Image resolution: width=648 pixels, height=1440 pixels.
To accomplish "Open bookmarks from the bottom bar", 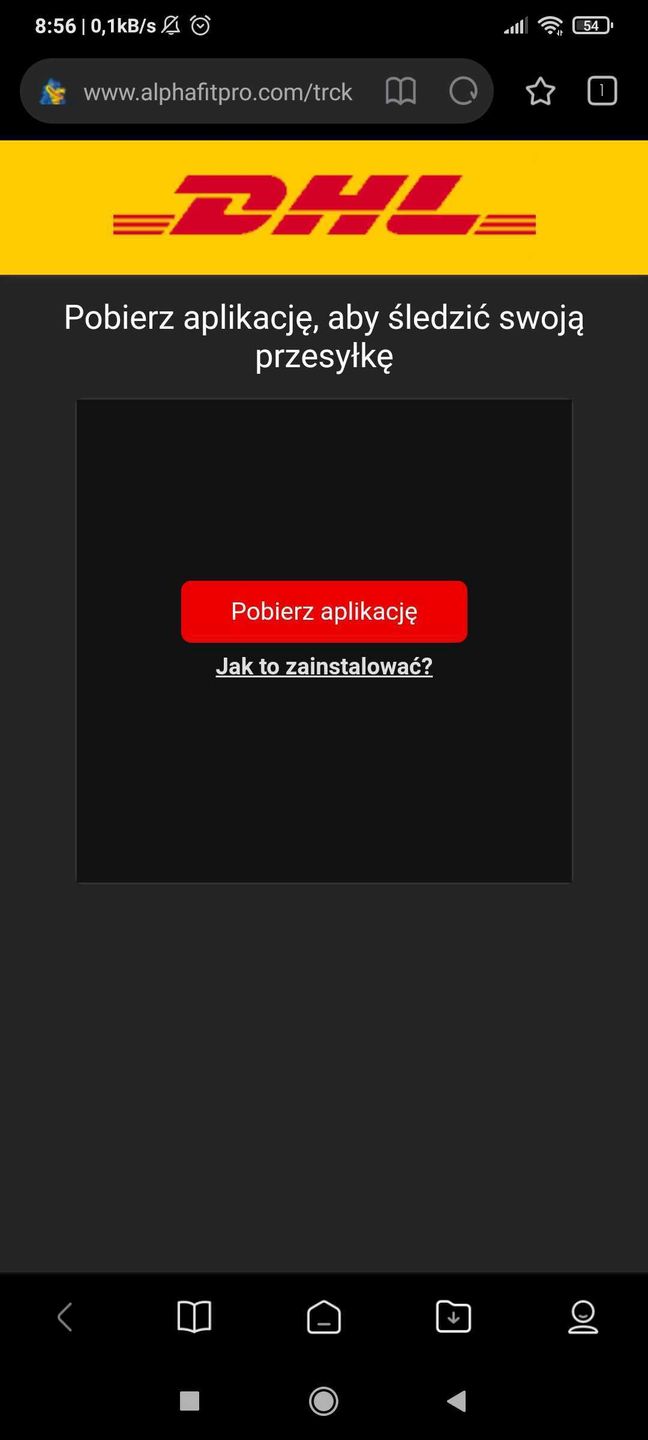I will [194, 1317].
